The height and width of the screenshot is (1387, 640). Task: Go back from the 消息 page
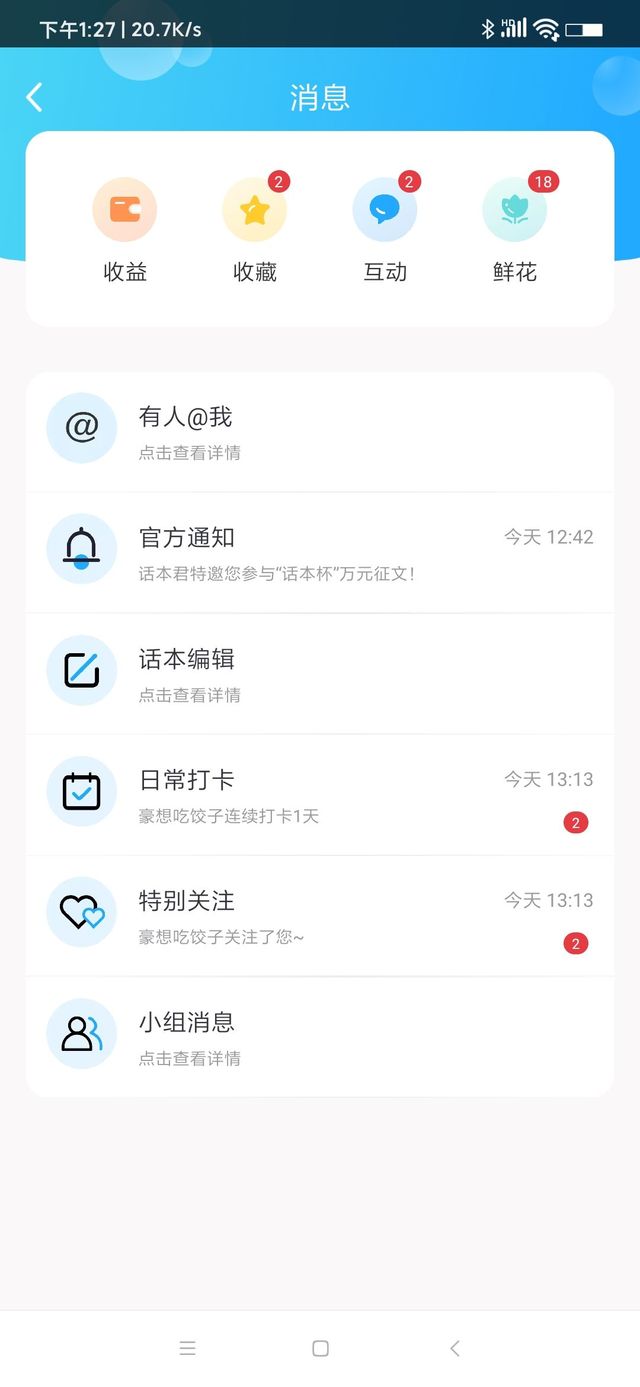point(34,97)
